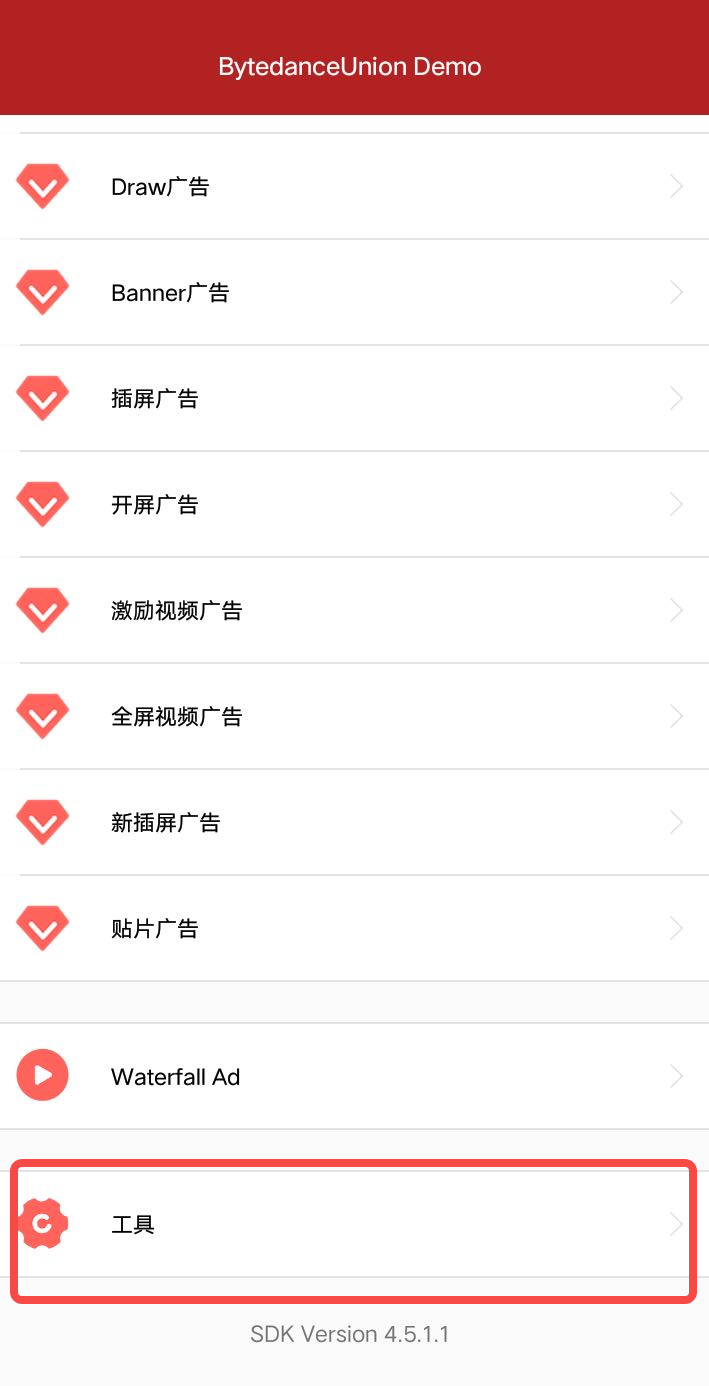This screenshot has width=709, height=1386.
Task: Select the Banner广告 entry
Action: tap(354, 293)
